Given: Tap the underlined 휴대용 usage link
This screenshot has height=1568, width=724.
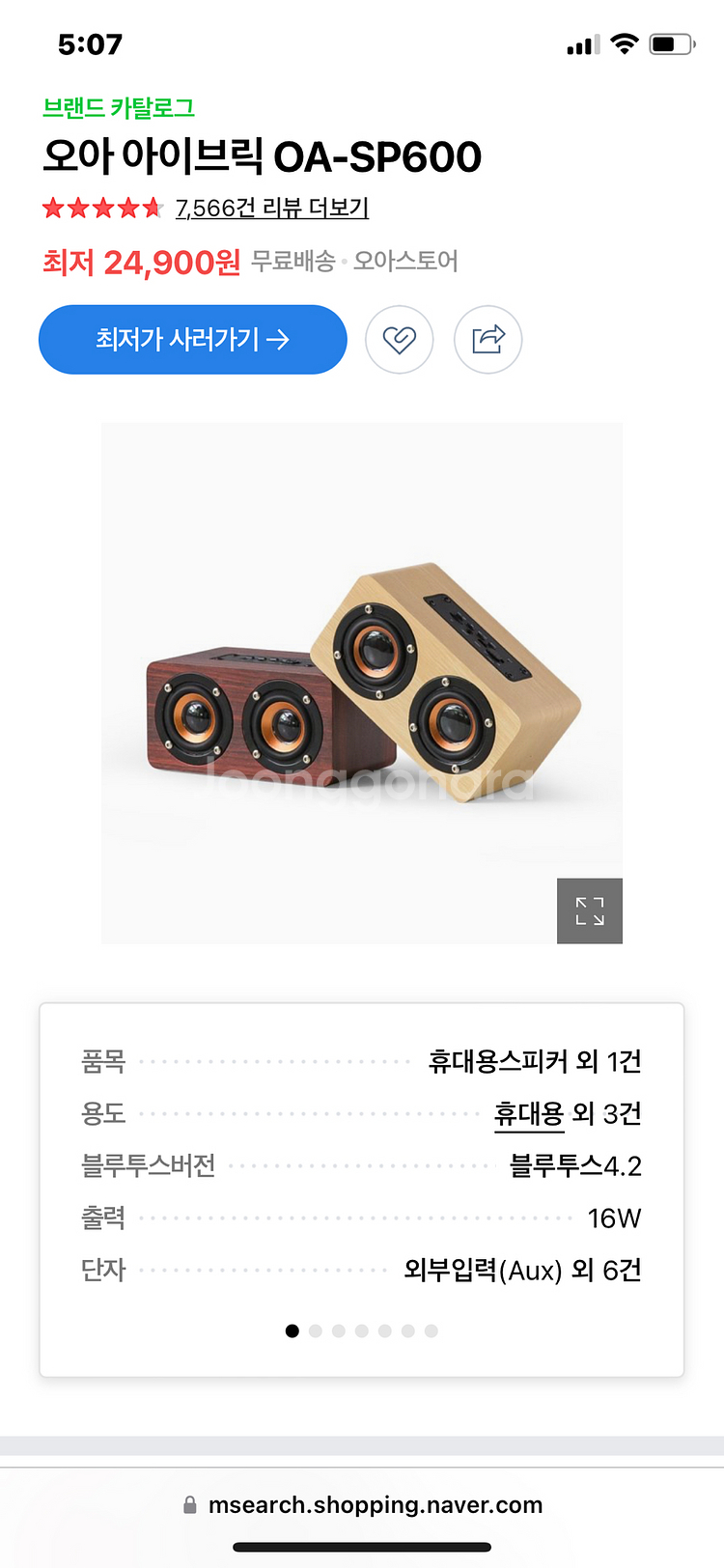Looking at the screenshot, I should click(x=529, y=1113).
